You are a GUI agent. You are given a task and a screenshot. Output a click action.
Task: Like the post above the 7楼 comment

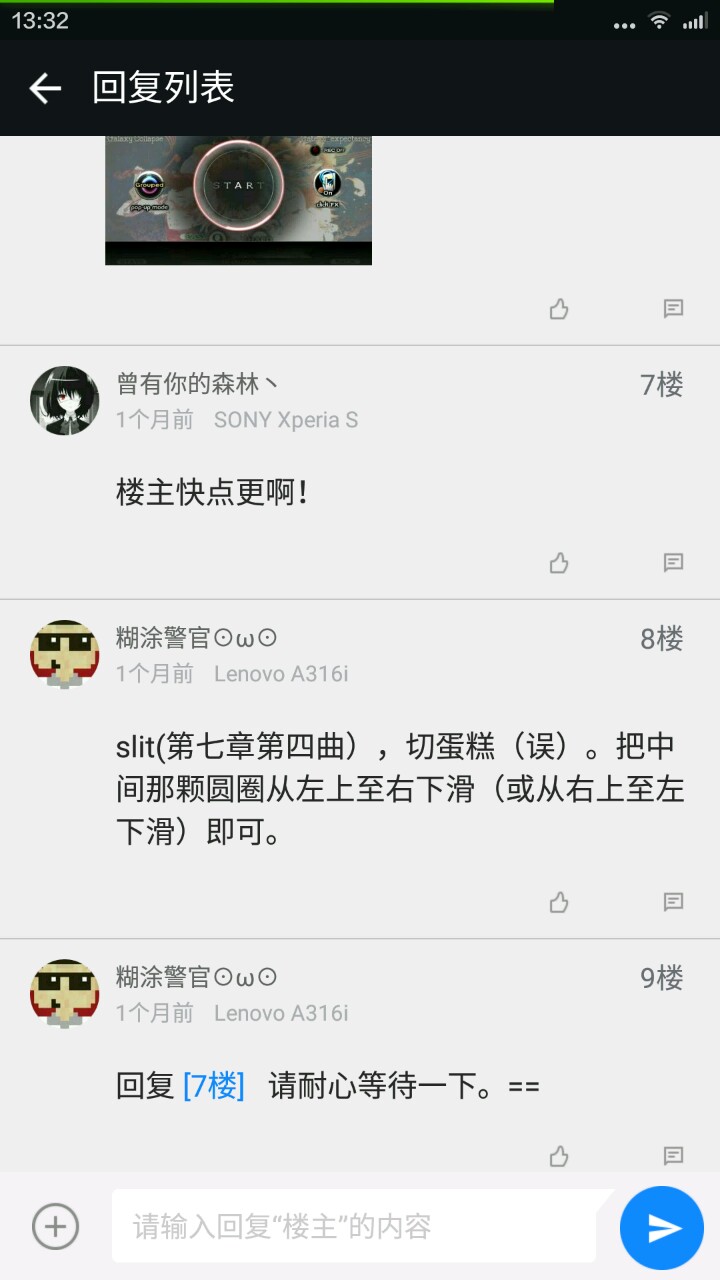559,309
